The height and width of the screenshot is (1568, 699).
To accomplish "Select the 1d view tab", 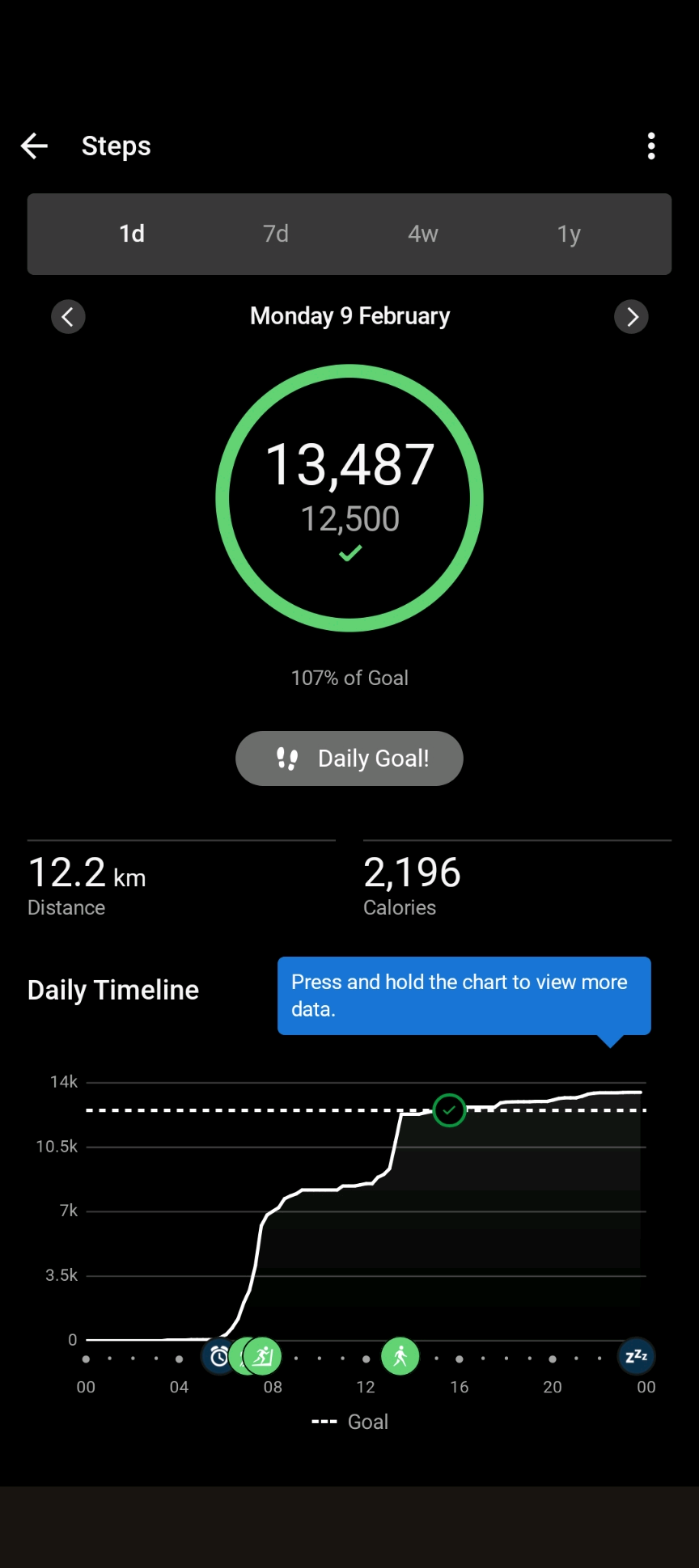I will coord(132,234).
